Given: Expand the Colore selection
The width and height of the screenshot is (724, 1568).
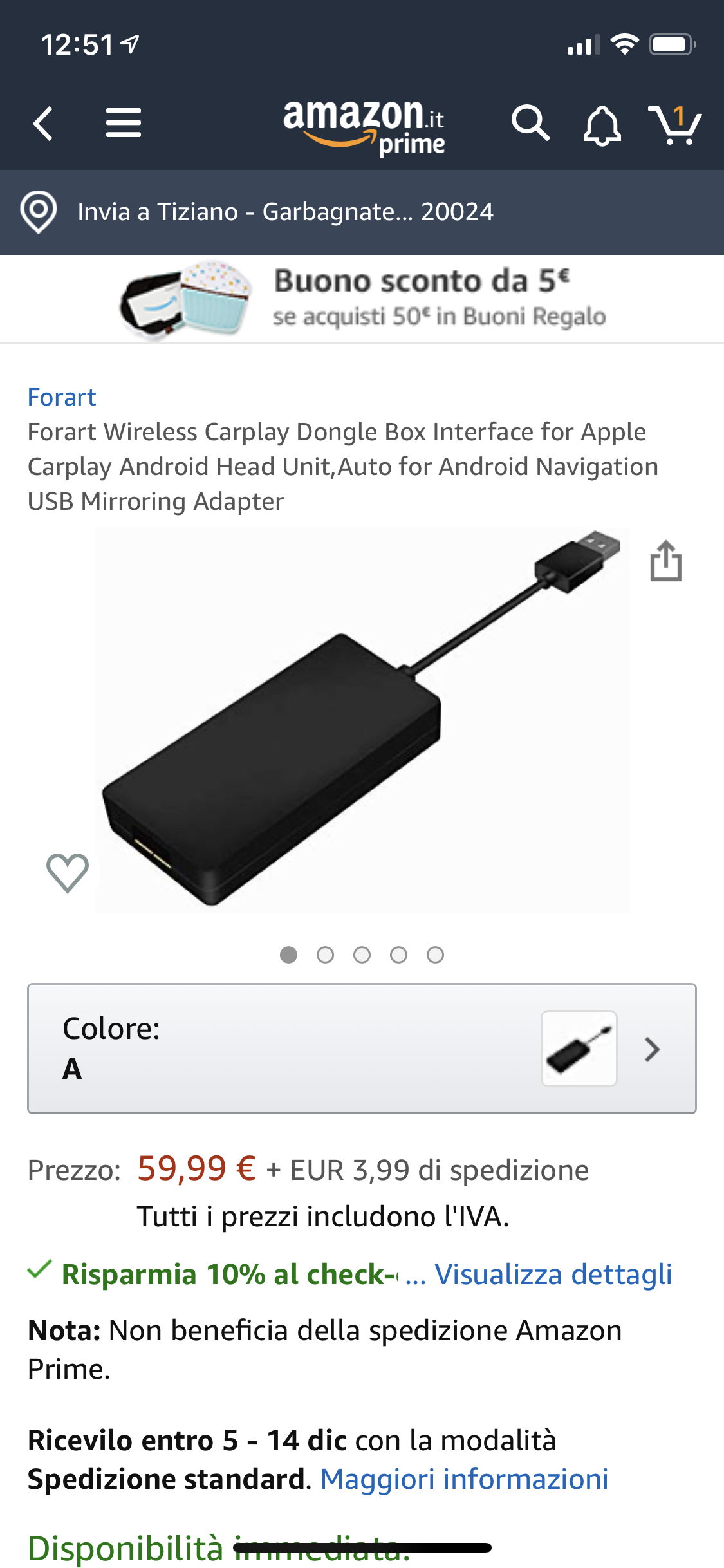Looking at the screenshot, I should click(x=362, y=1048).
